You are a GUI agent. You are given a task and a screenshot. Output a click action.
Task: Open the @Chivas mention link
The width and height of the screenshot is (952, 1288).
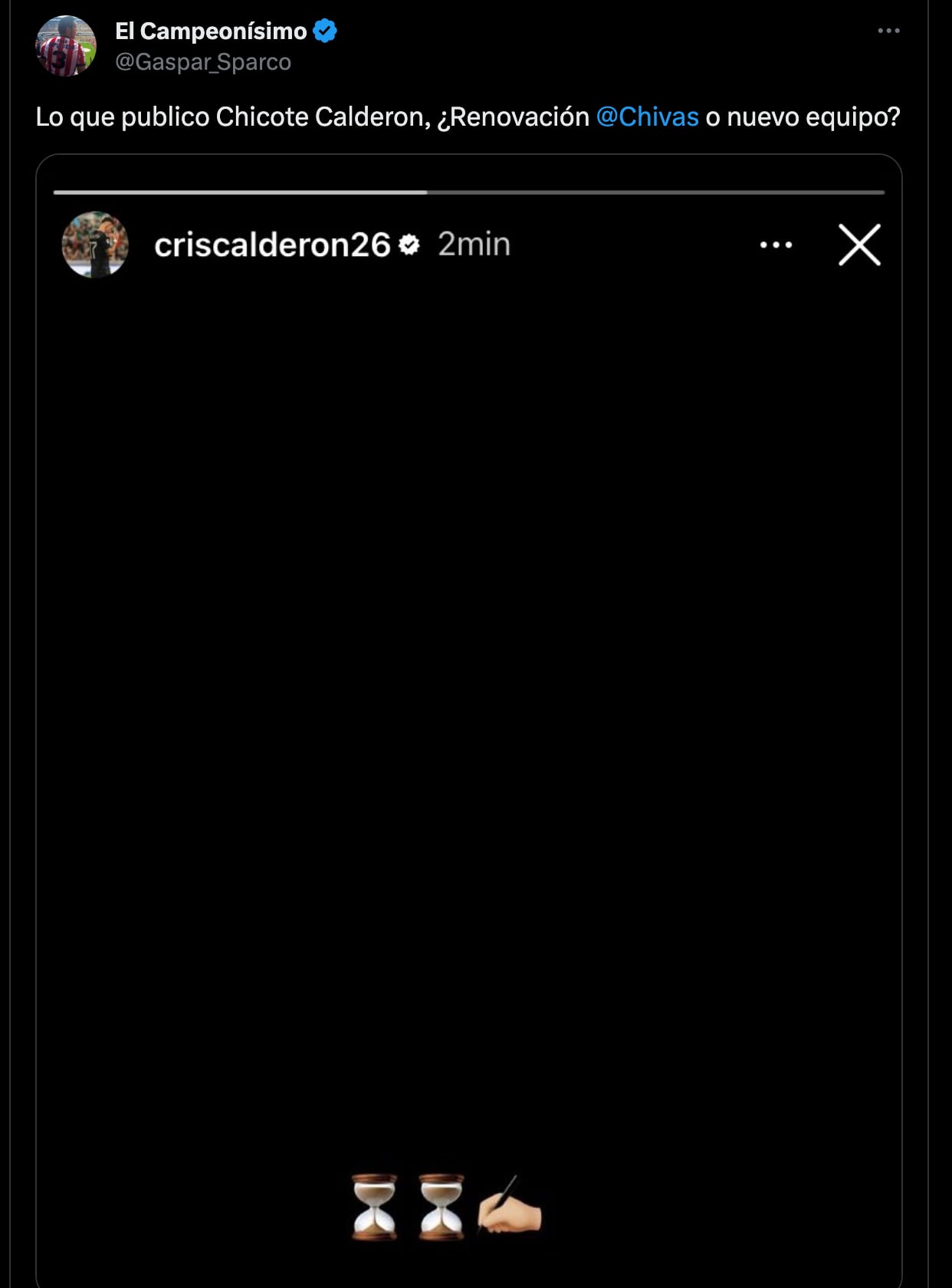pos(647,117)
